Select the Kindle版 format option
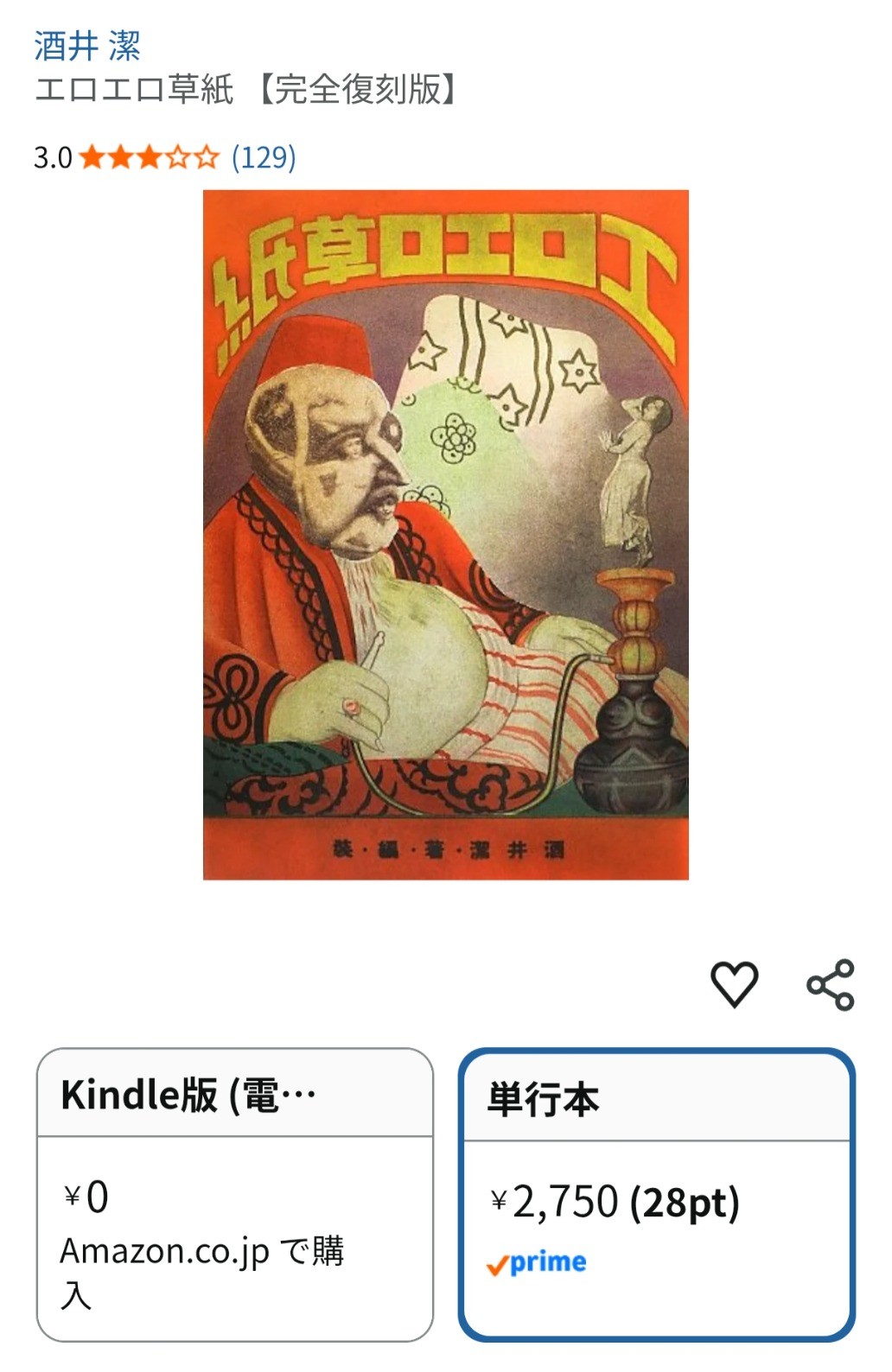This screenshot has height=1372, width=892. pyautogui.click(x=234, y=1194)
